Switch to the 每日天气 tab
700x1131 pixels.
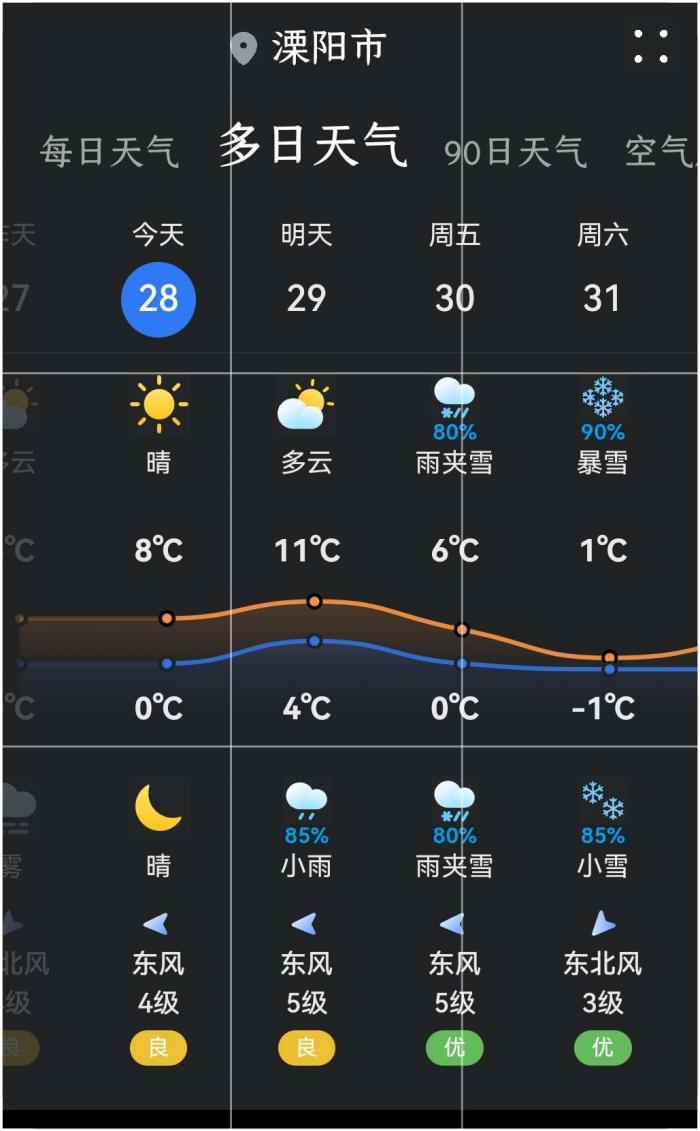[109, 152]
